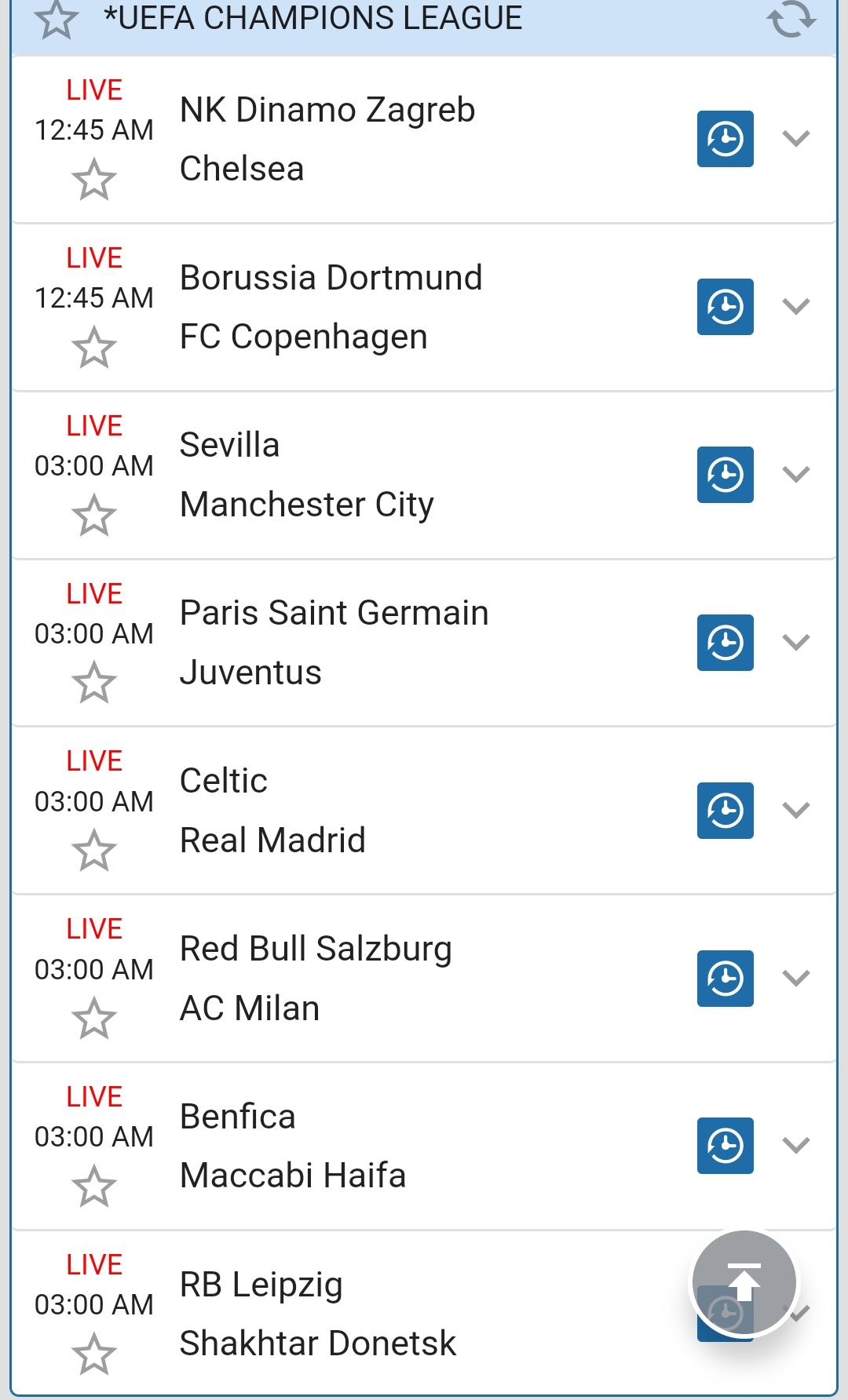
Task: Open the Paris Saint Germain vs Juventus match
Action: click(x=334, y=642)
